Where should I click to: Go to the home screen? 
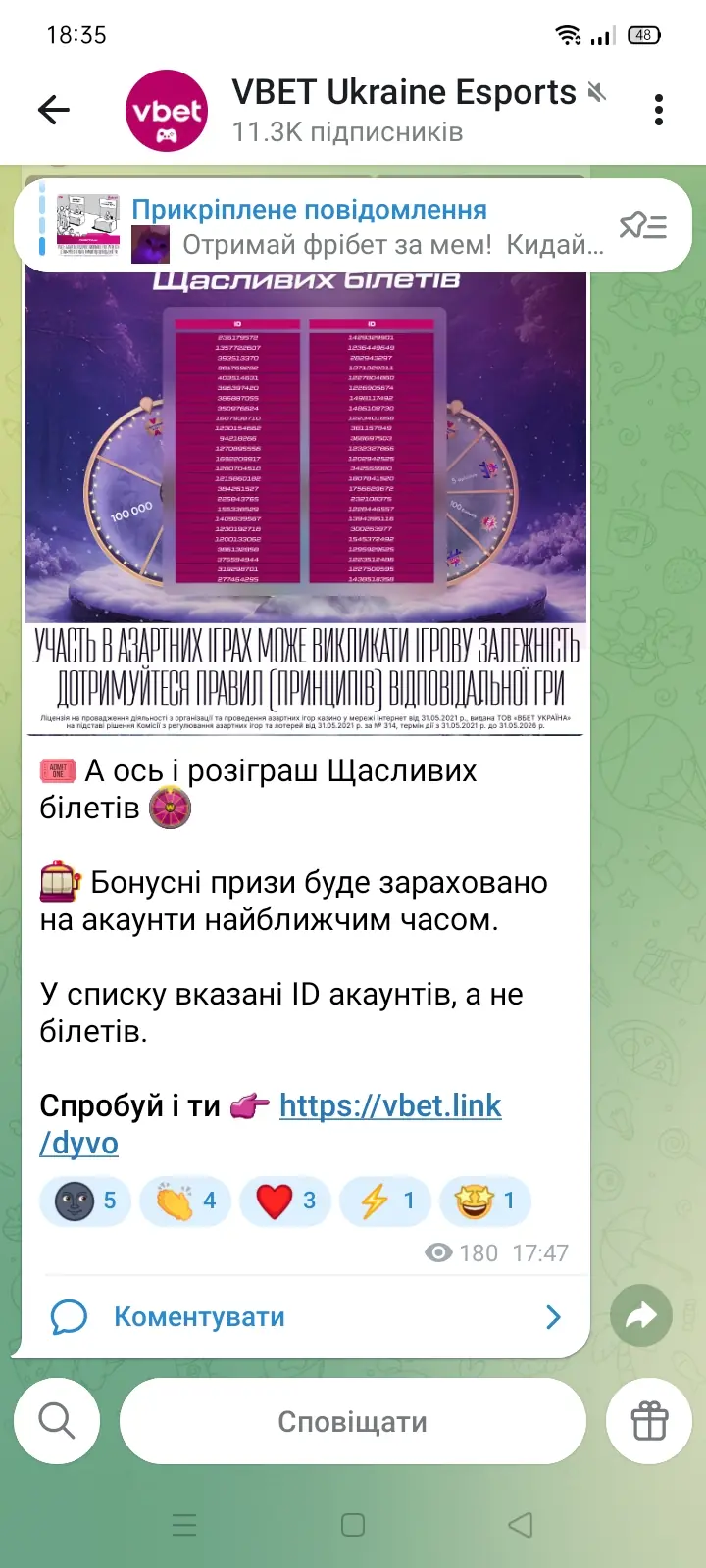click(x=353, y=1525)
